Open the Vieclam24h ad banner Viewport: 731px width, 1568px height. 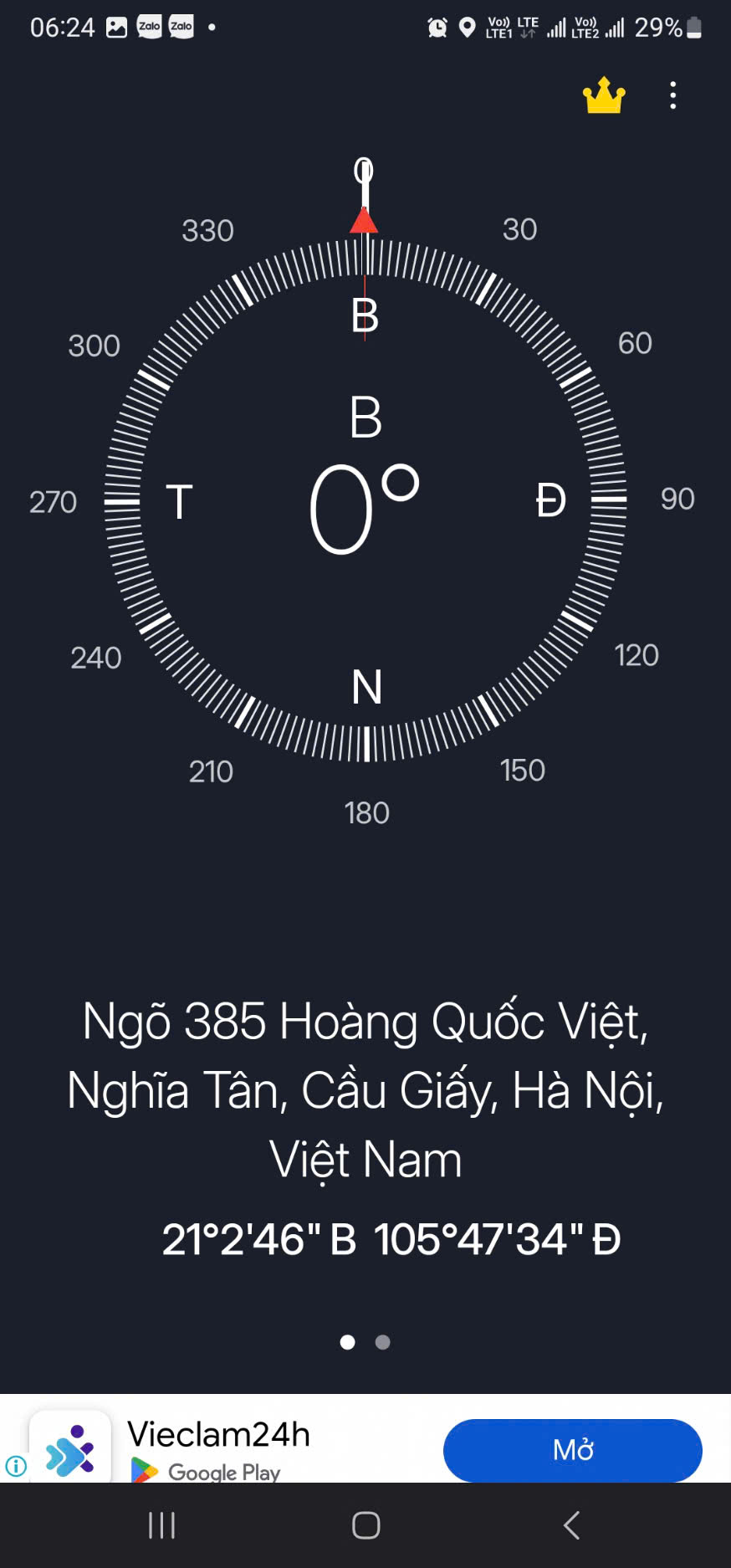[x=365, y=1438]
